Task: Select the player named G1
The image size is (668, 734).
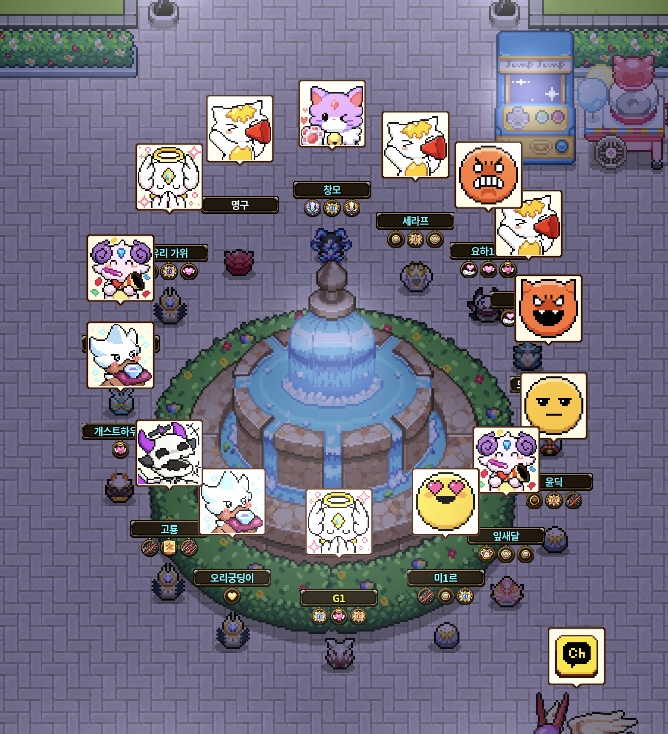Action: (339, 598)
